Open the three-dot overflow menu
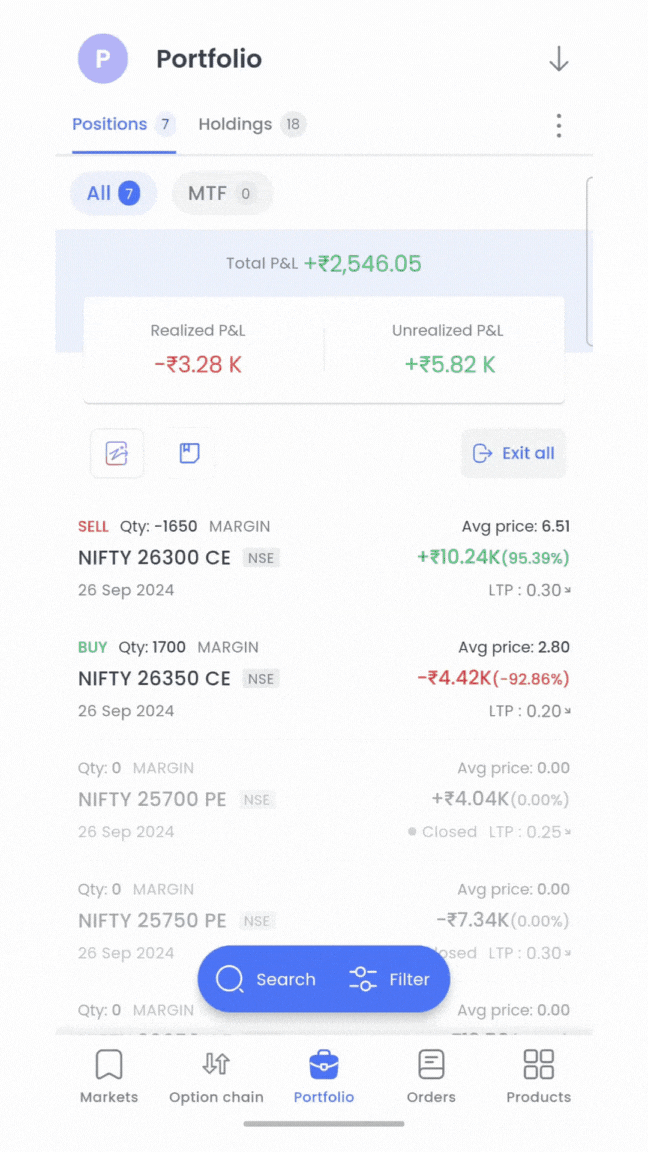Viewport: 648px width, 1152px height. pyautogui.click(x=558, y=125)
